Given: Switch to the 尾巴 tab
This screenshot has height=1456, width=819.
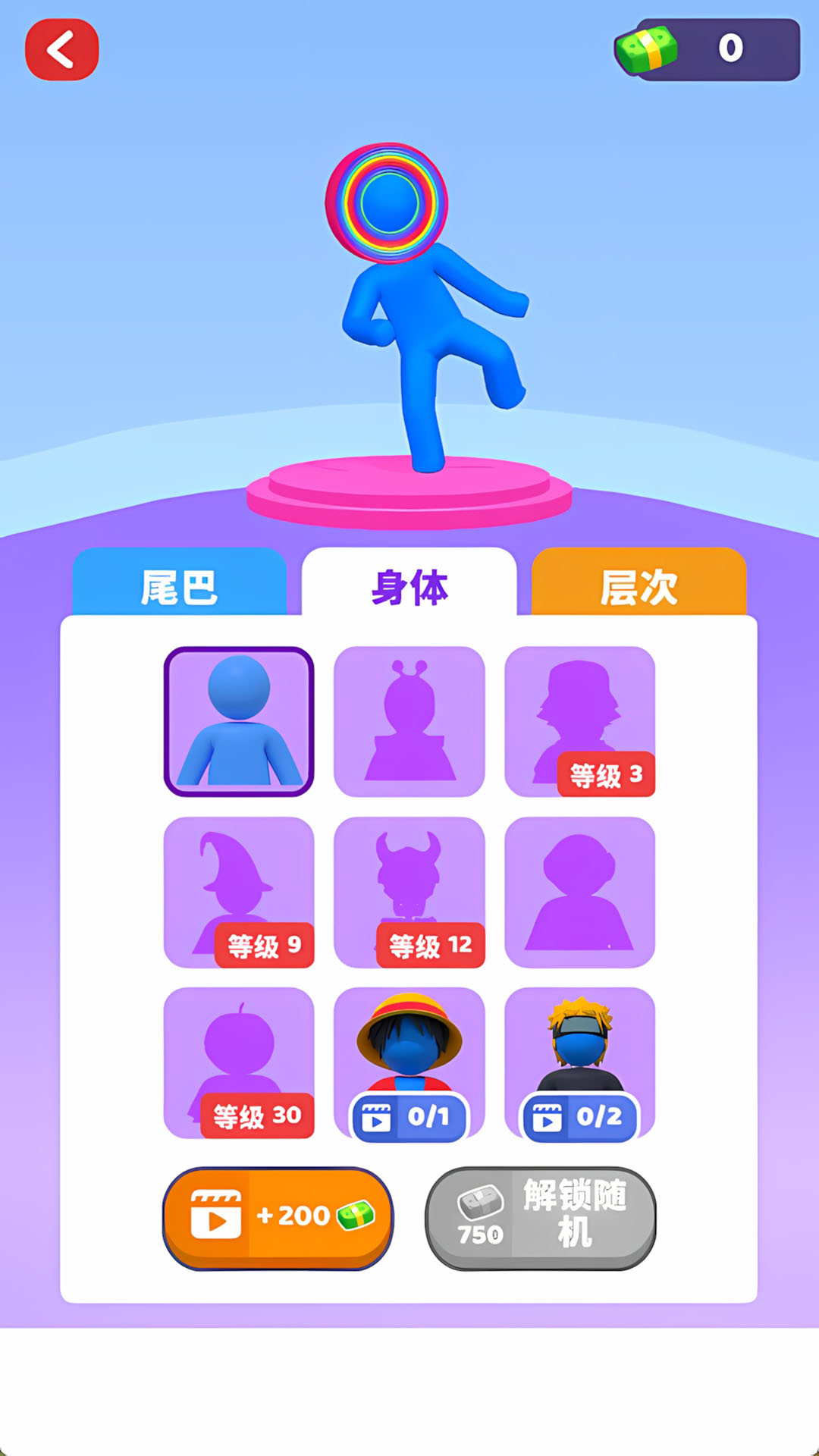Looking at the screenshot, I should 180,584.
